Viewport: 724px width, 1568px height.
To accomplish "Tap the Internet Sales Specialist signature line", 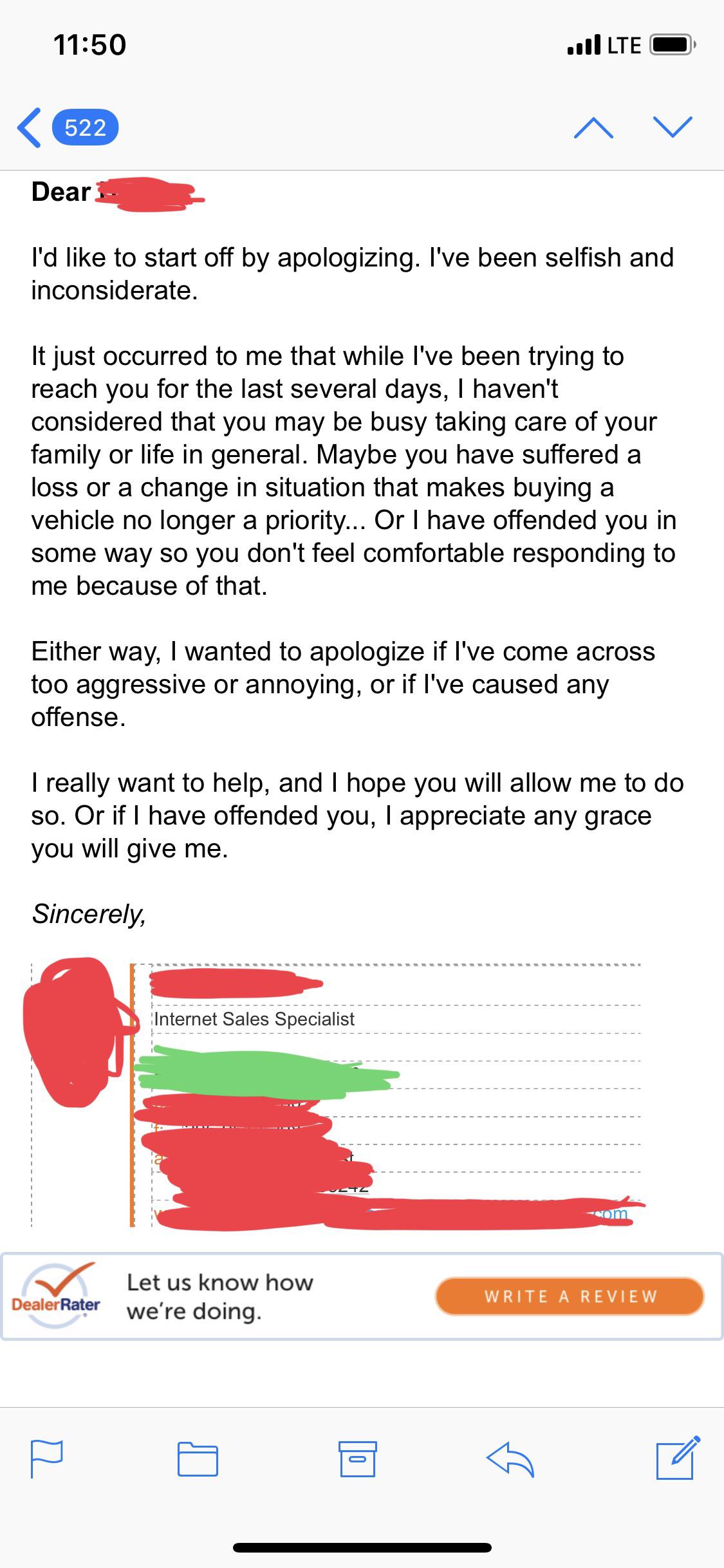I will tap(254, 1019).
